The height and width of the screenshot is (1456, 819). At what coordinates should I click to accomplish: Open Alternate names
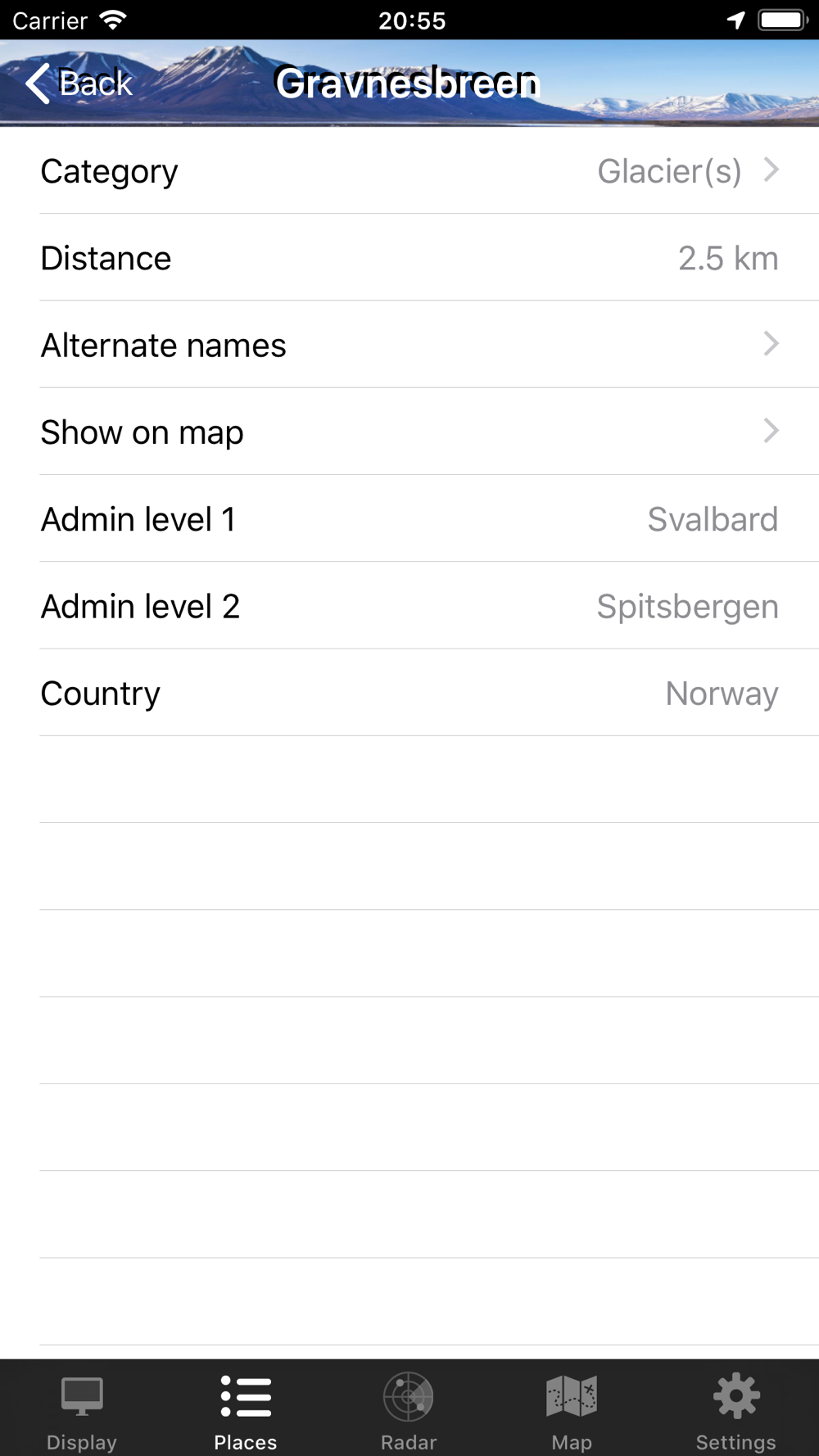point(409,345)
